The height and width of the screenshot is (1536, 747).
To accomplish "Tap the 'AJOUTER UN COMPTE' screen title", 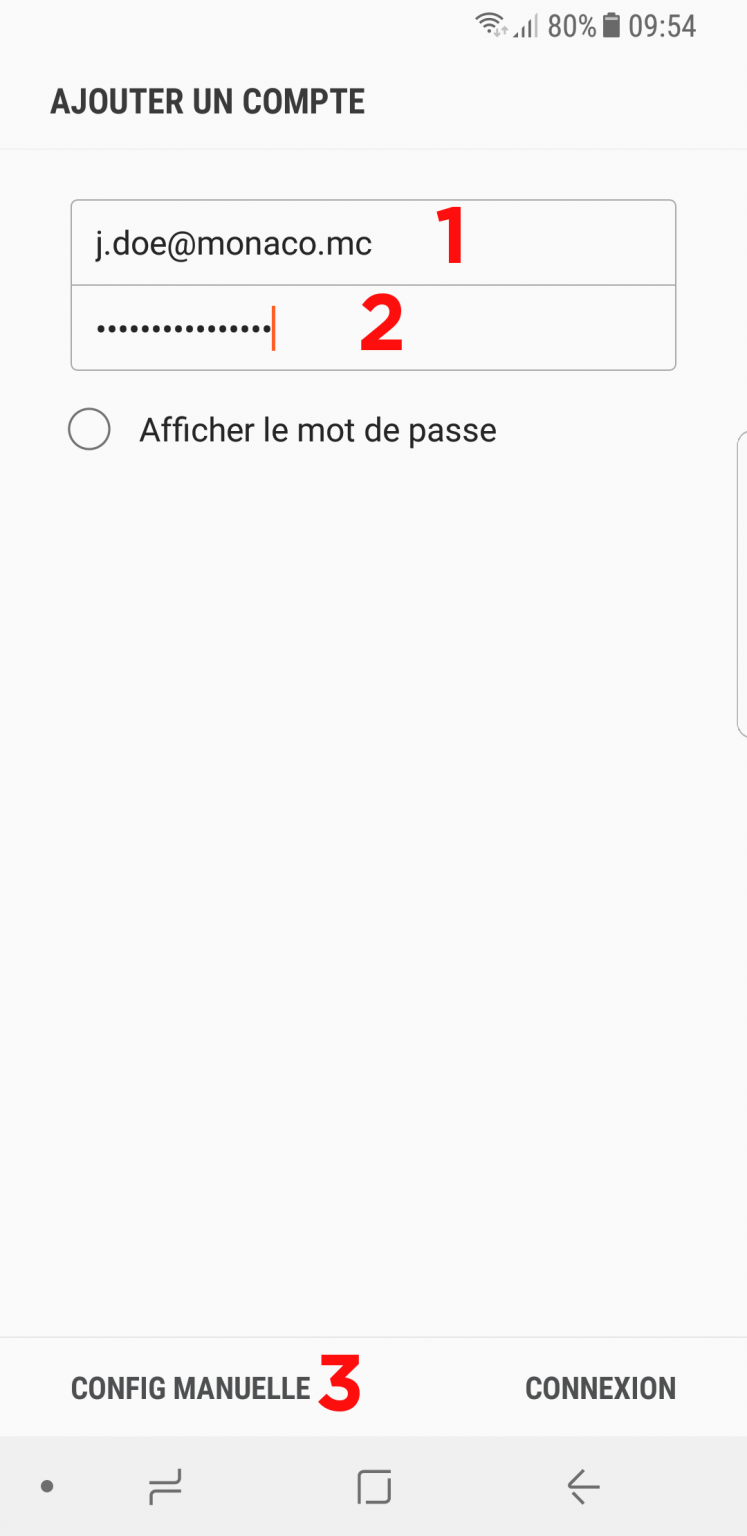I will tap(208, 100).
